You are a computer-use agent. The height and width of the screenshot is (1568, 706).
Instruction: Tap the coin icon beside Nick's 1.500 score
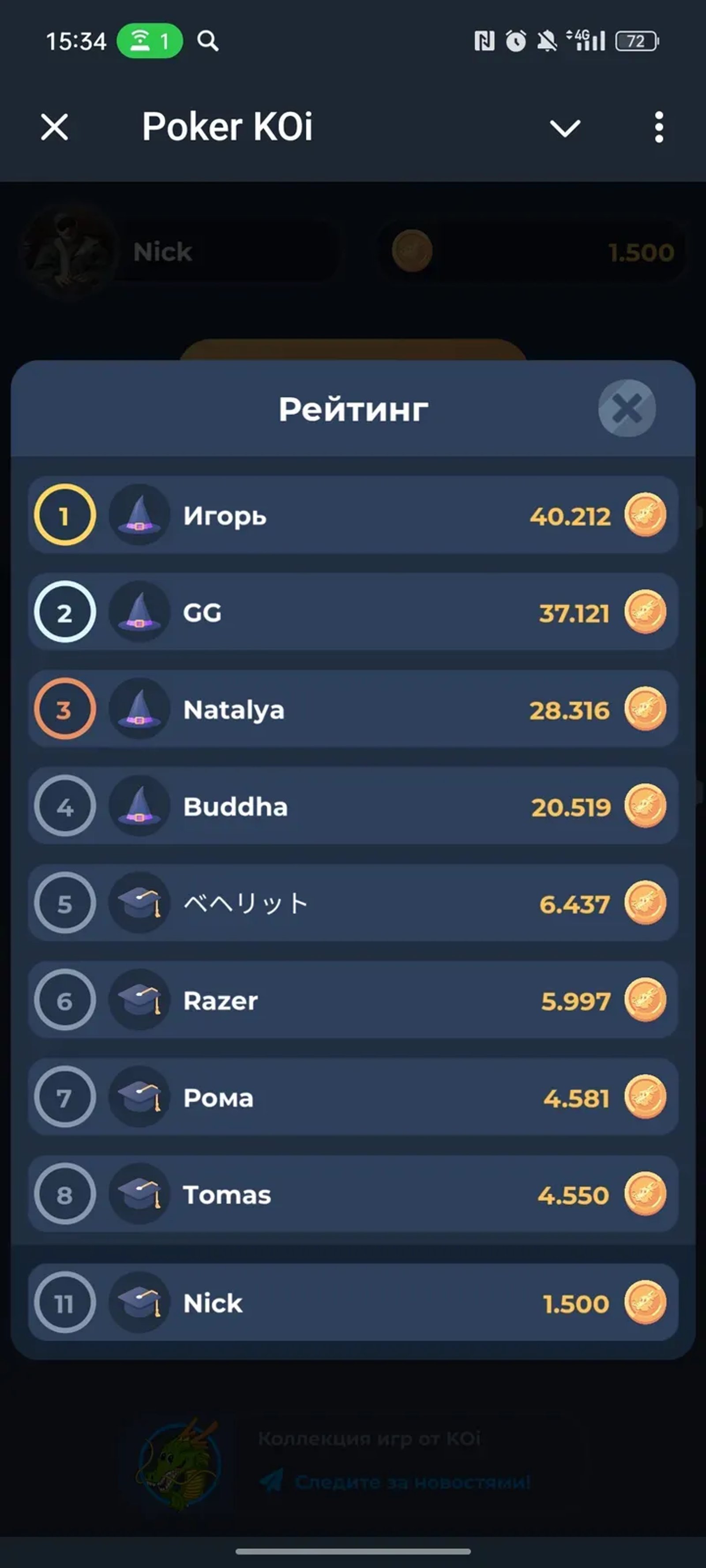coord(646,1302)
